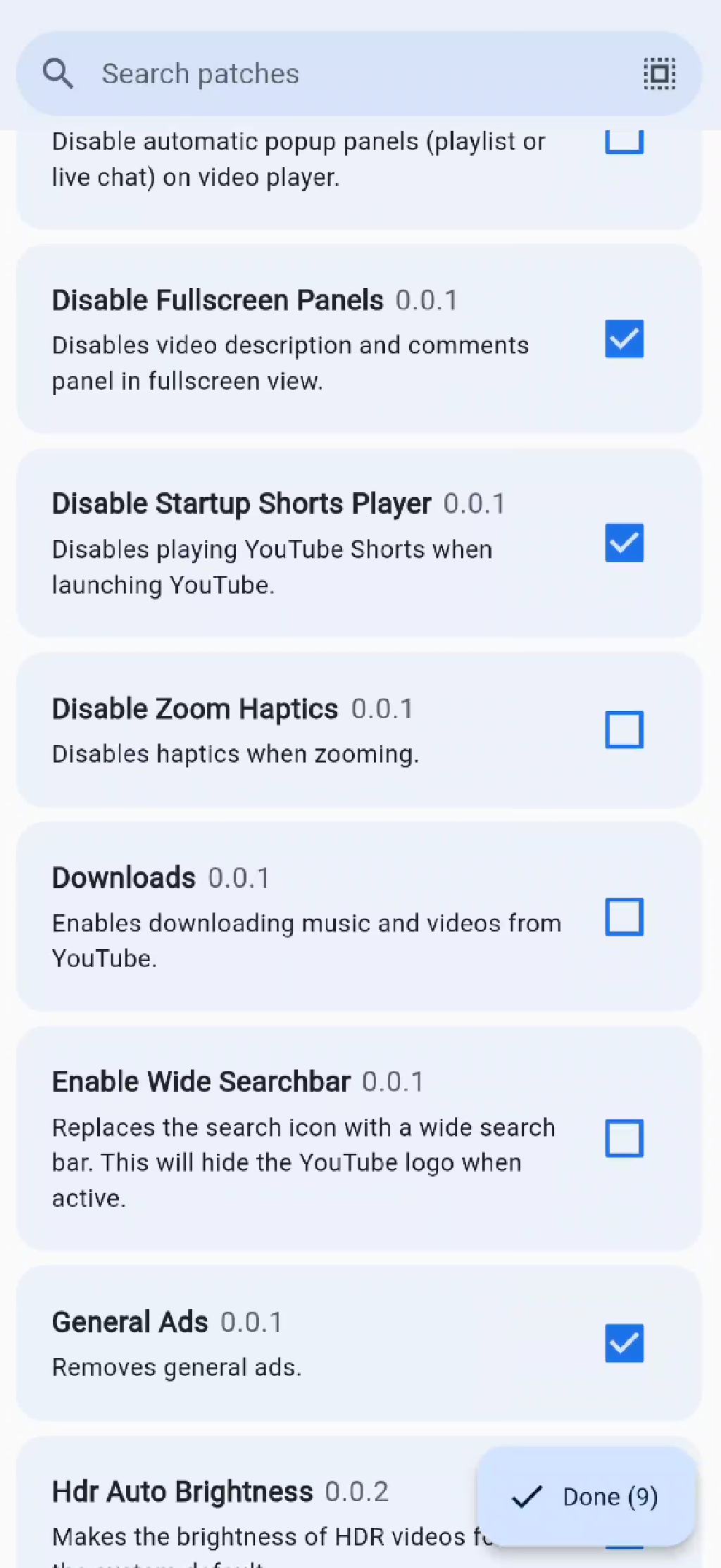Image resolution: width=721 pixels, height=1568 pixels.
Task: Tap the Disable Startup Shorts Player title
Action: click(x=242, y=503)
